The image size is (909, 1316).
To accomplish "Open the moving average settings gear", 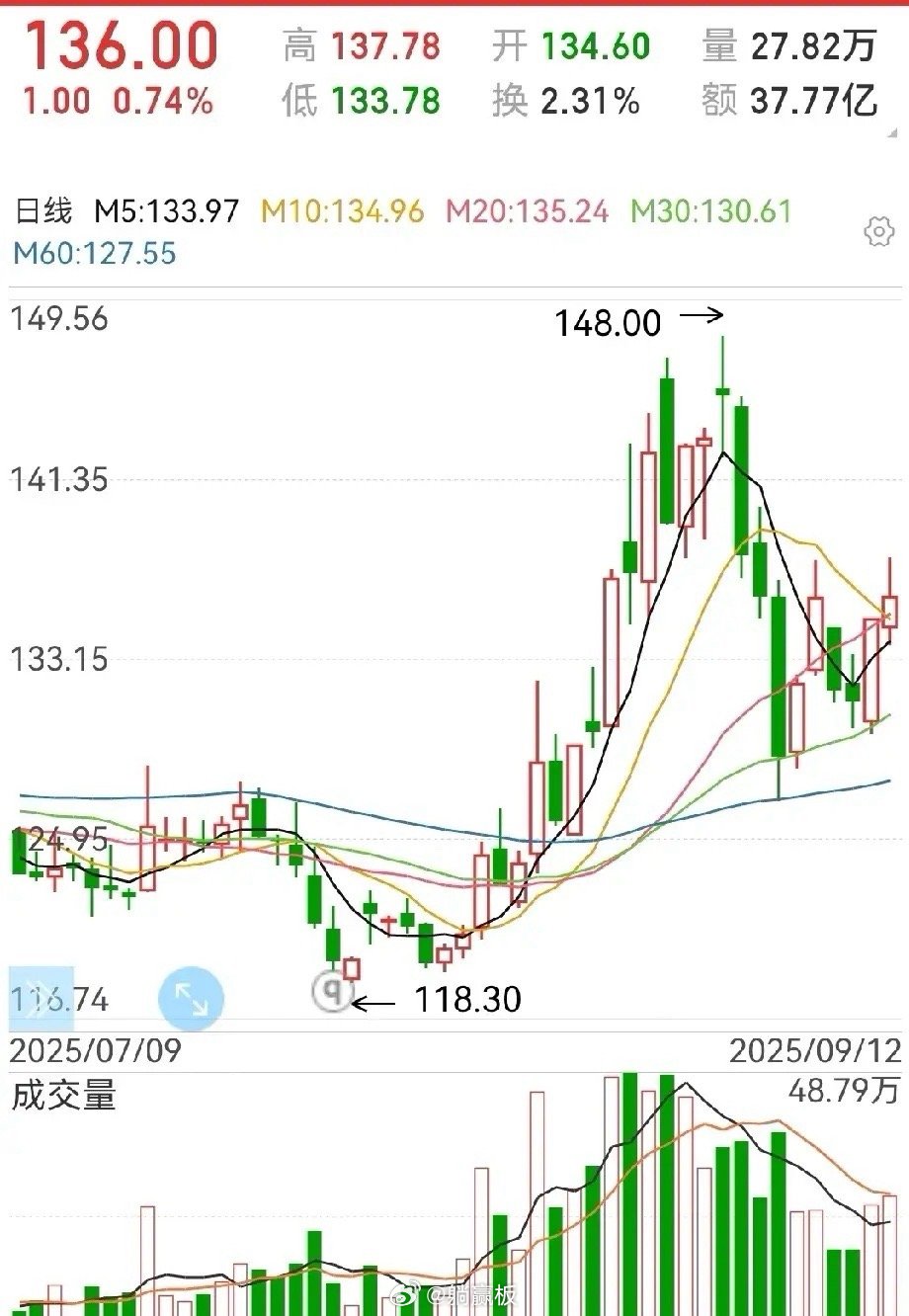I will (878, 232).
